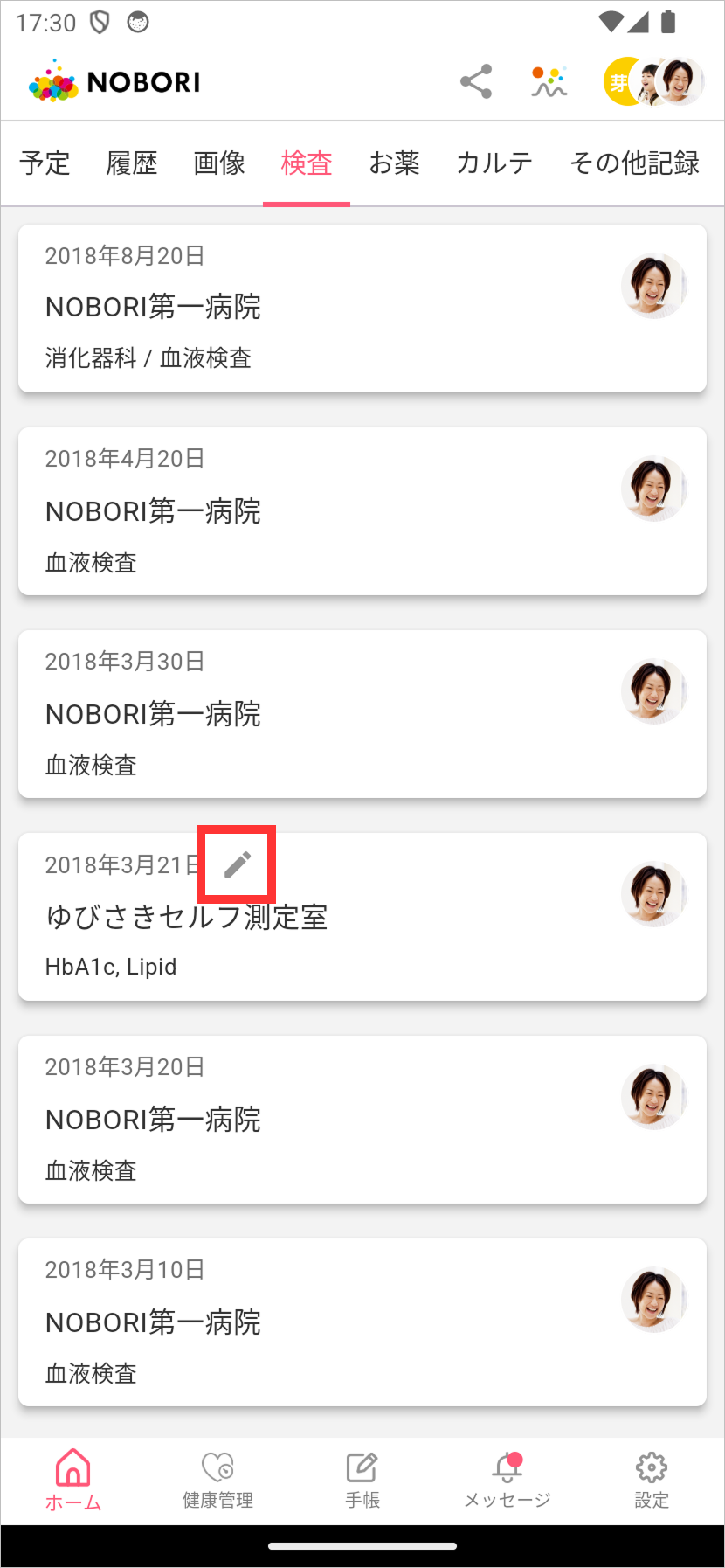The height and width of the screenshot is (1568, 725).
Task: Edit the ゆびさきセルフ測定室 entry with pencil
Action: pyautogui.click(x=237, y=864)
